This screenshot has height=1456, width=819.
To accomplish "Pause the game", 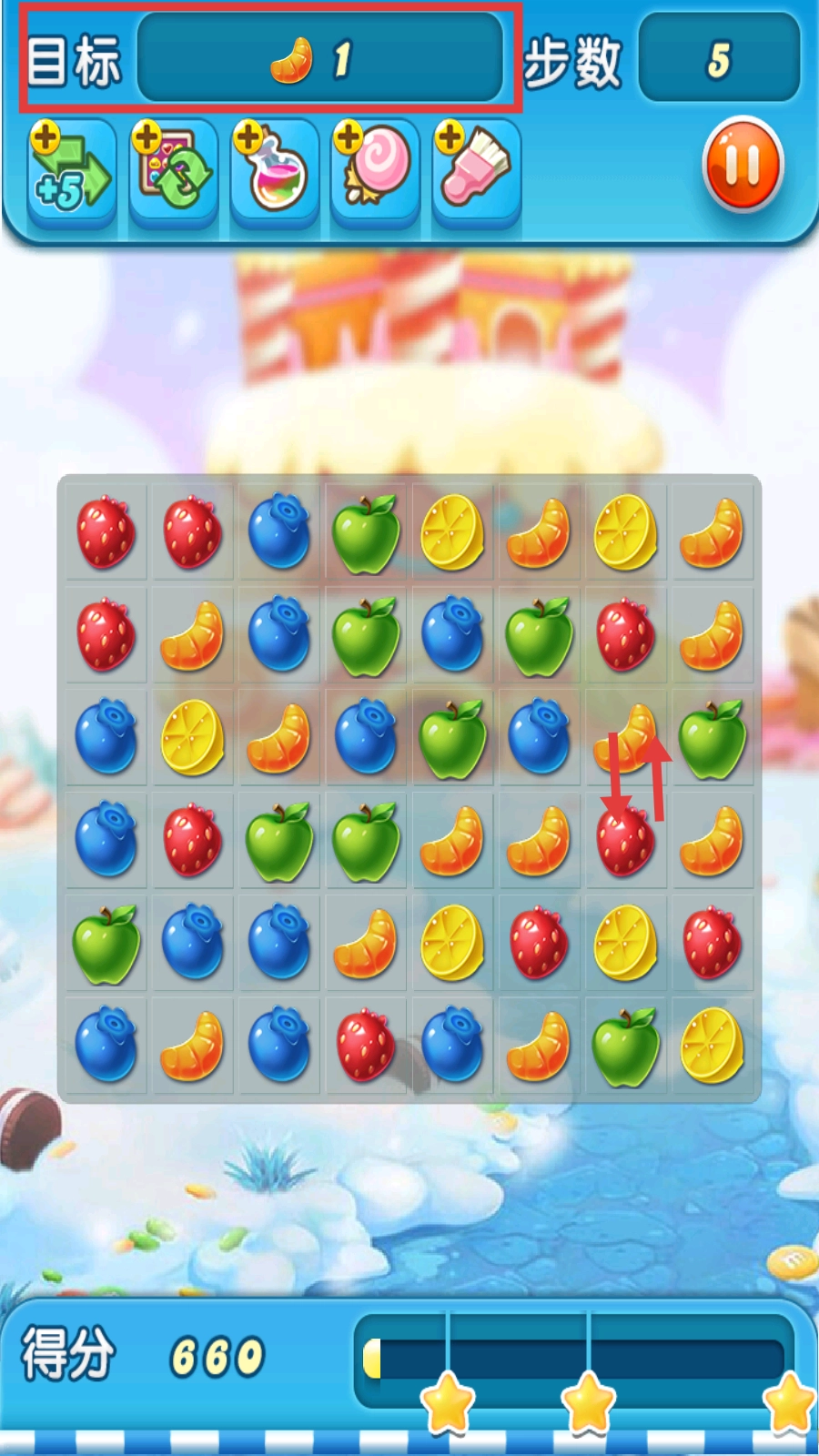I will tap(743, 166).
